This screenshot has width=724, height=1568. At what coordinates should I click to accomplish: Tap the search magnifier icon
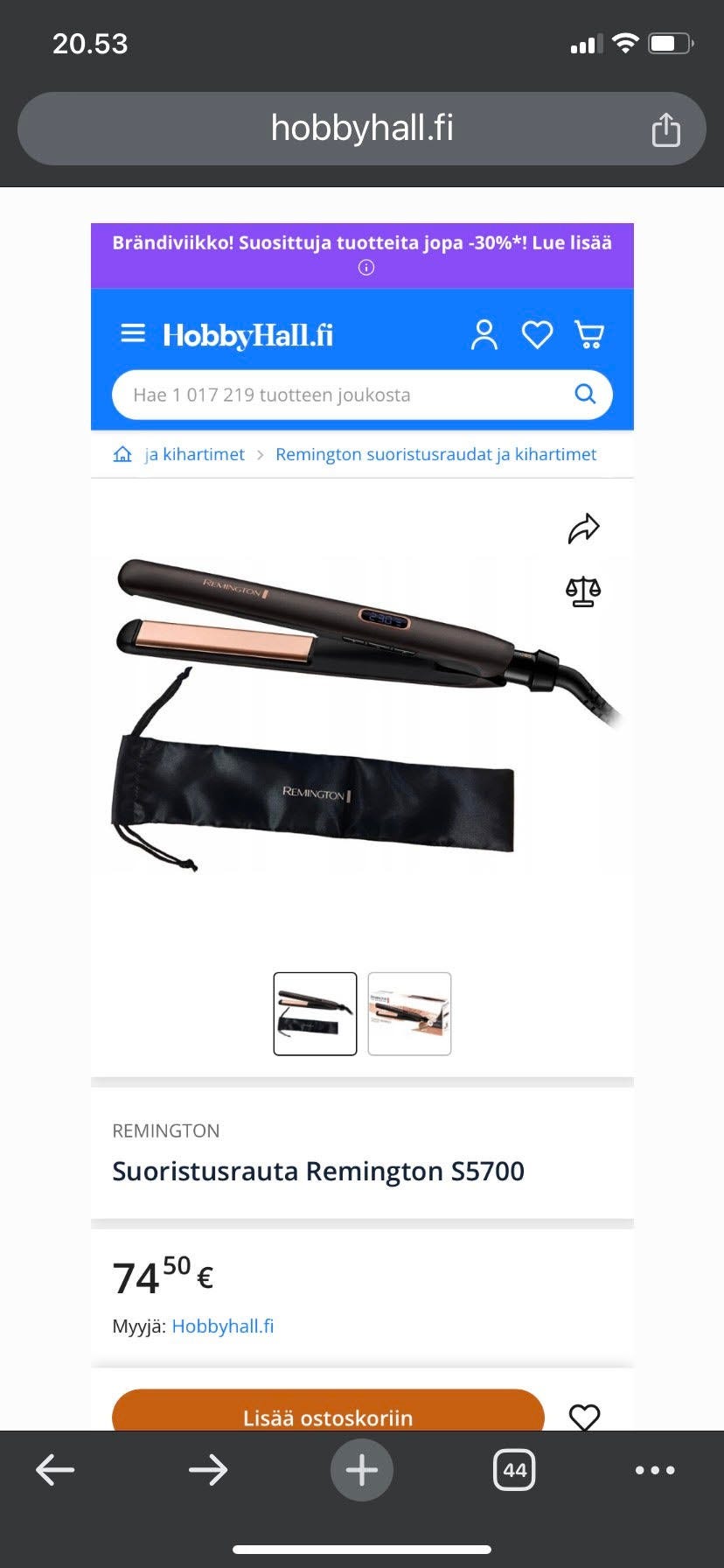click(585, 395)
